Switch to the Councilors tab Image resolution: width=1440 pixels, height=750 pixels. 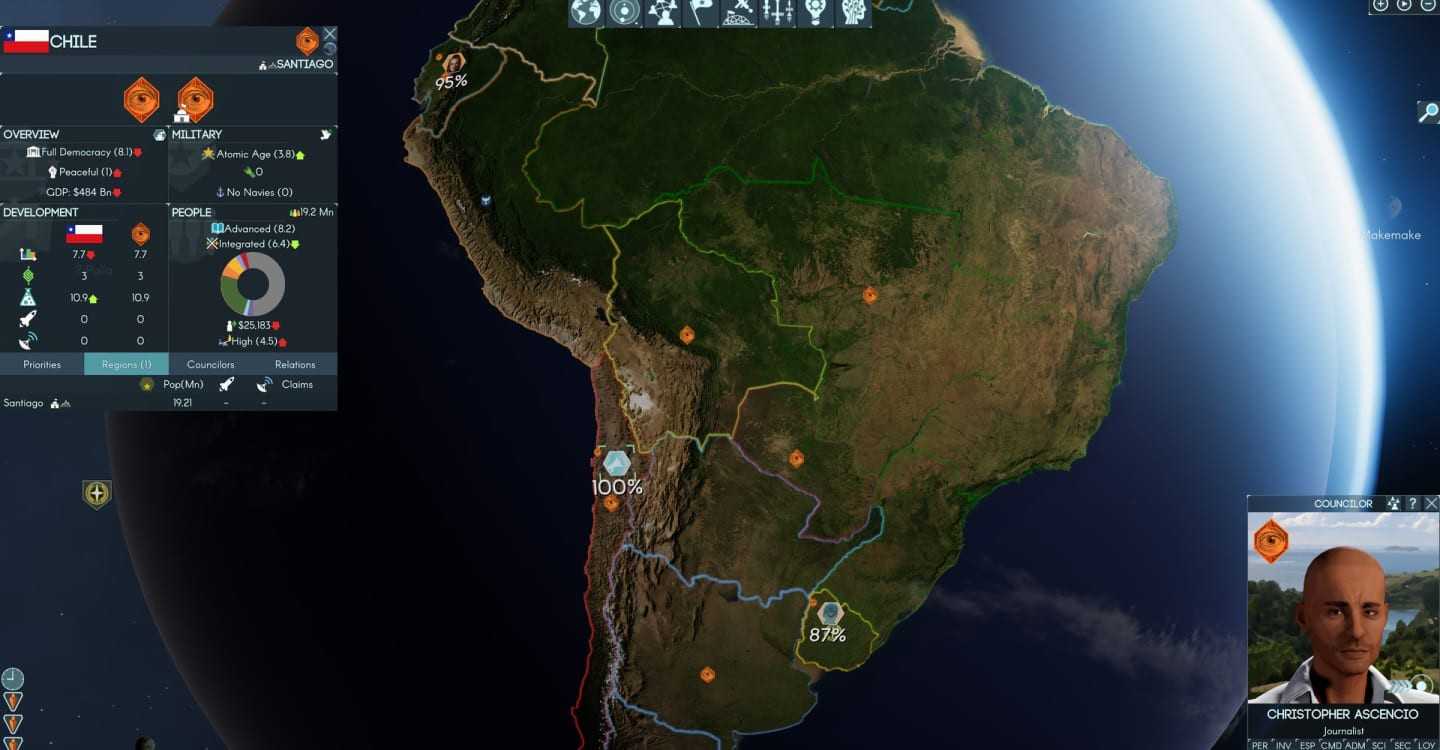pyautogui.click(x=210, y=364)
